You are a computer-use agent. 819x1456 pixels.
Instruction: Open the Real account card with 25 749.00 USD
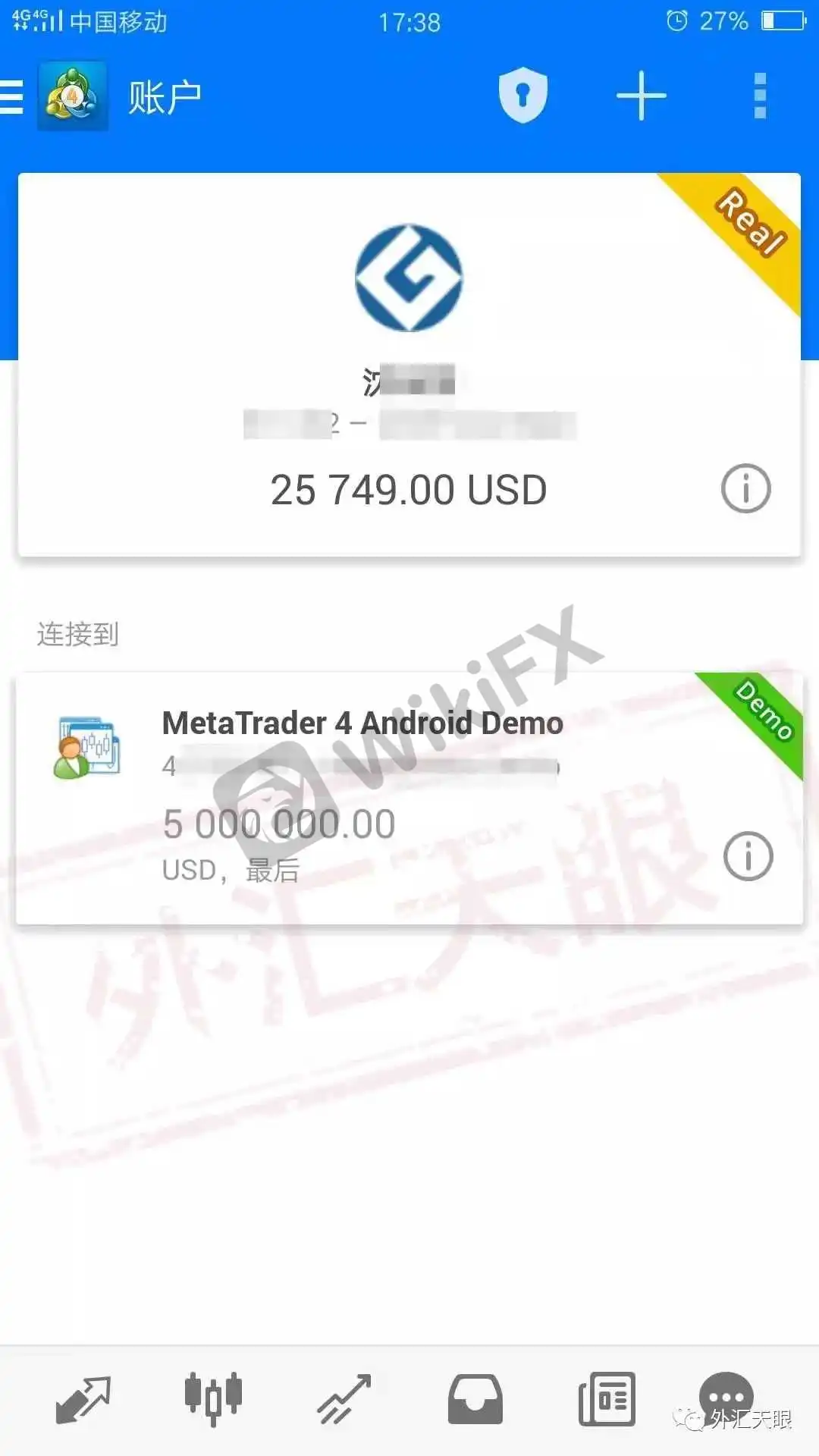pyautogui.click(x=409, y=364)
